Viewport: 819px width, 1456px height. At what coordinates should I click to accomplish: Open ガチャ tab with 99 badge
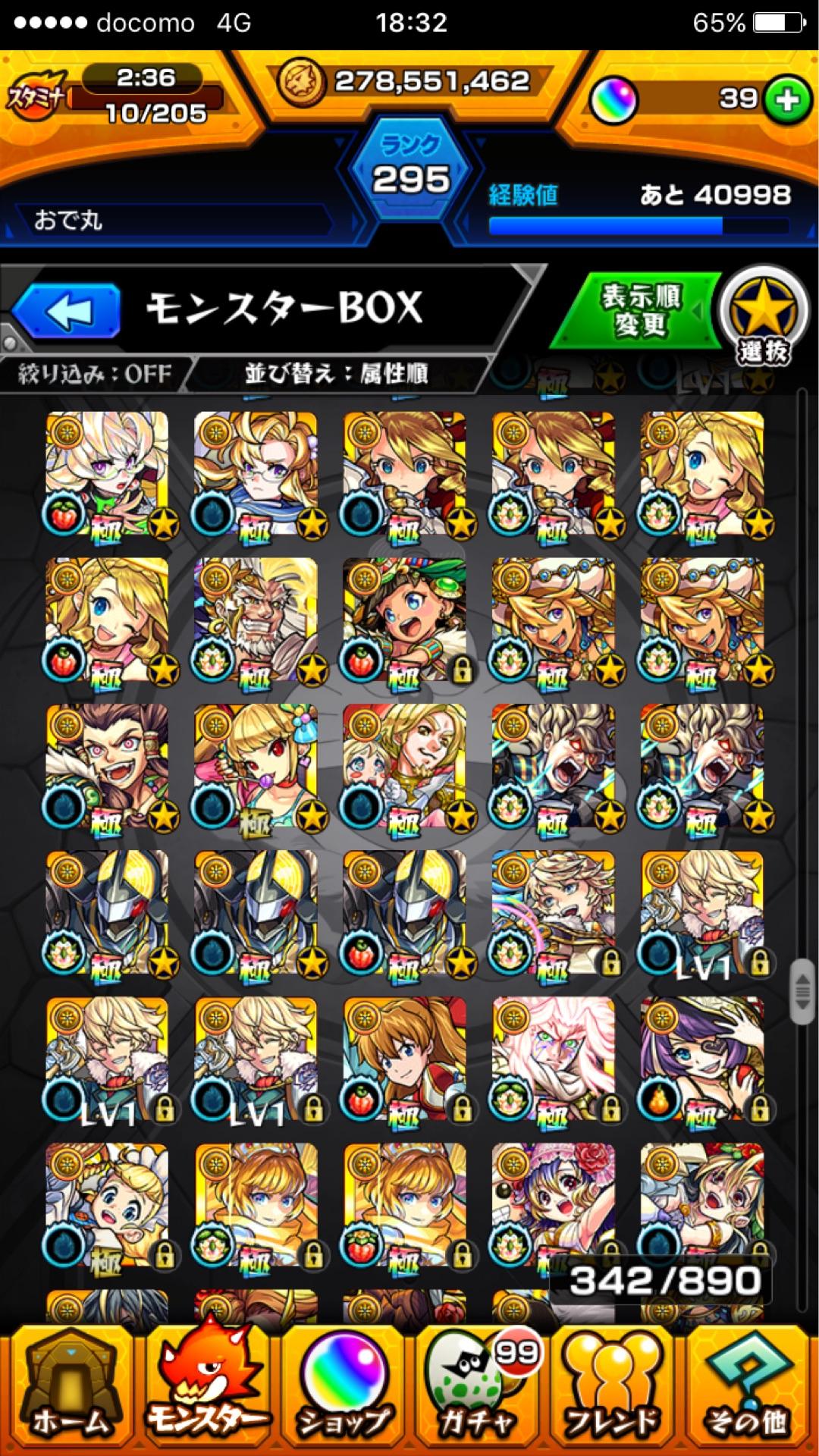[x=478, y=1392]
